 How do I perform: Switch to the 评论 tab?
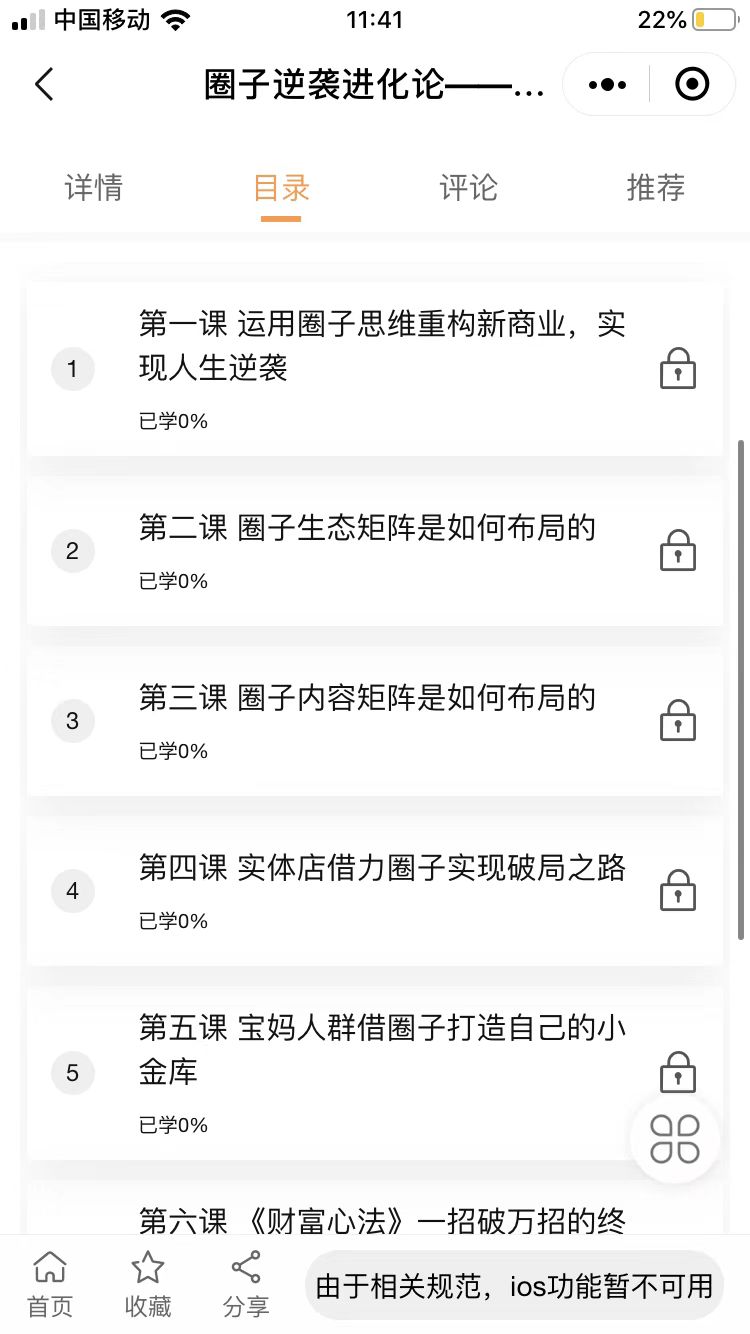pyautogui.click(x=468, y=188)
